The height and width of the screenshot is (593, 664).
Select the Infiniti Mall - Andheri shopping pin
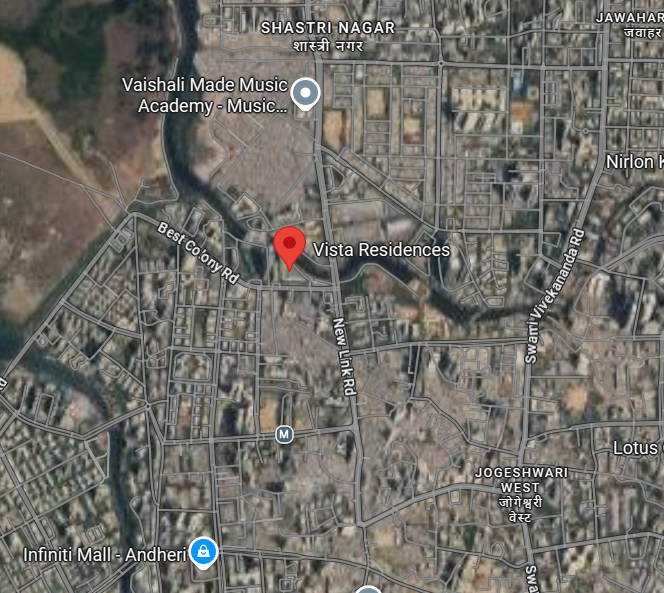tap(204, 551)
